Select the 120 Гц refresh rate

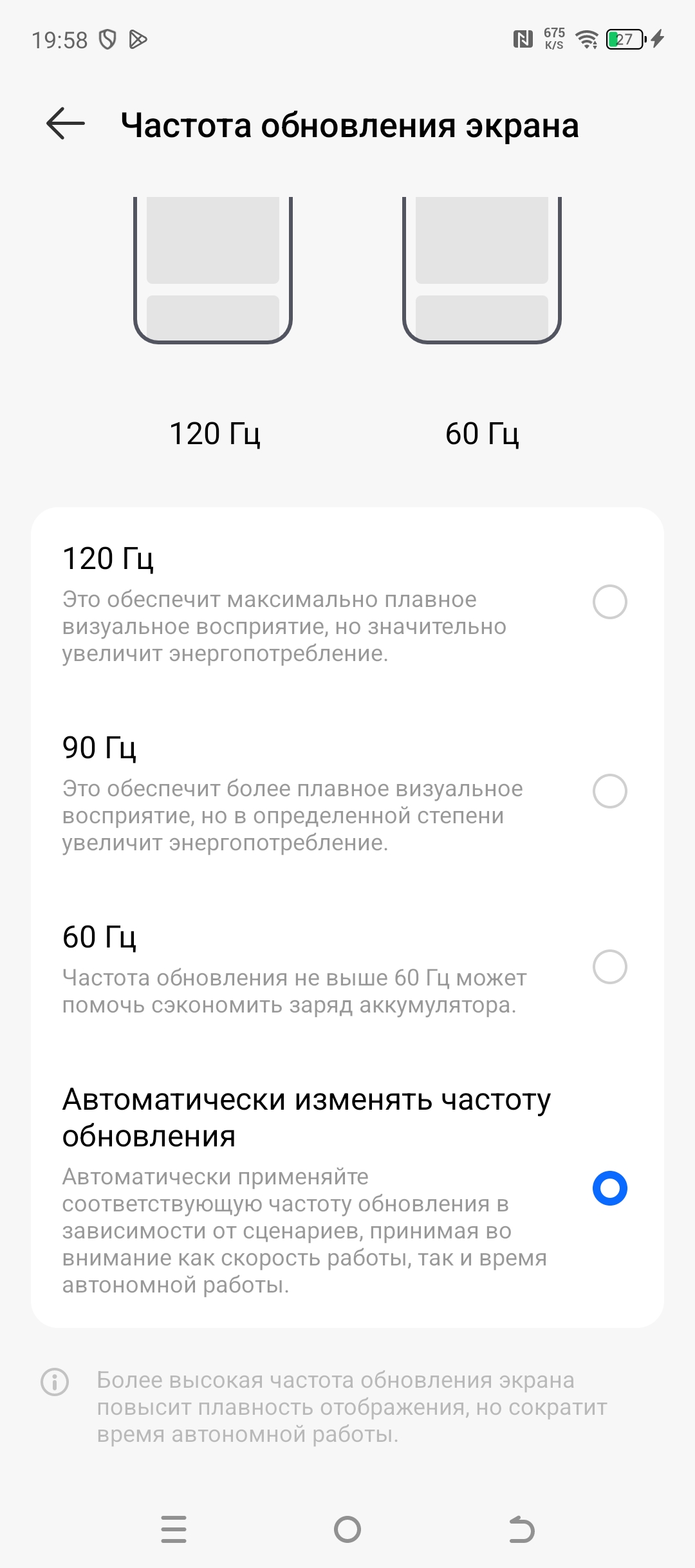pyautogui.click(x=609, y=602)
